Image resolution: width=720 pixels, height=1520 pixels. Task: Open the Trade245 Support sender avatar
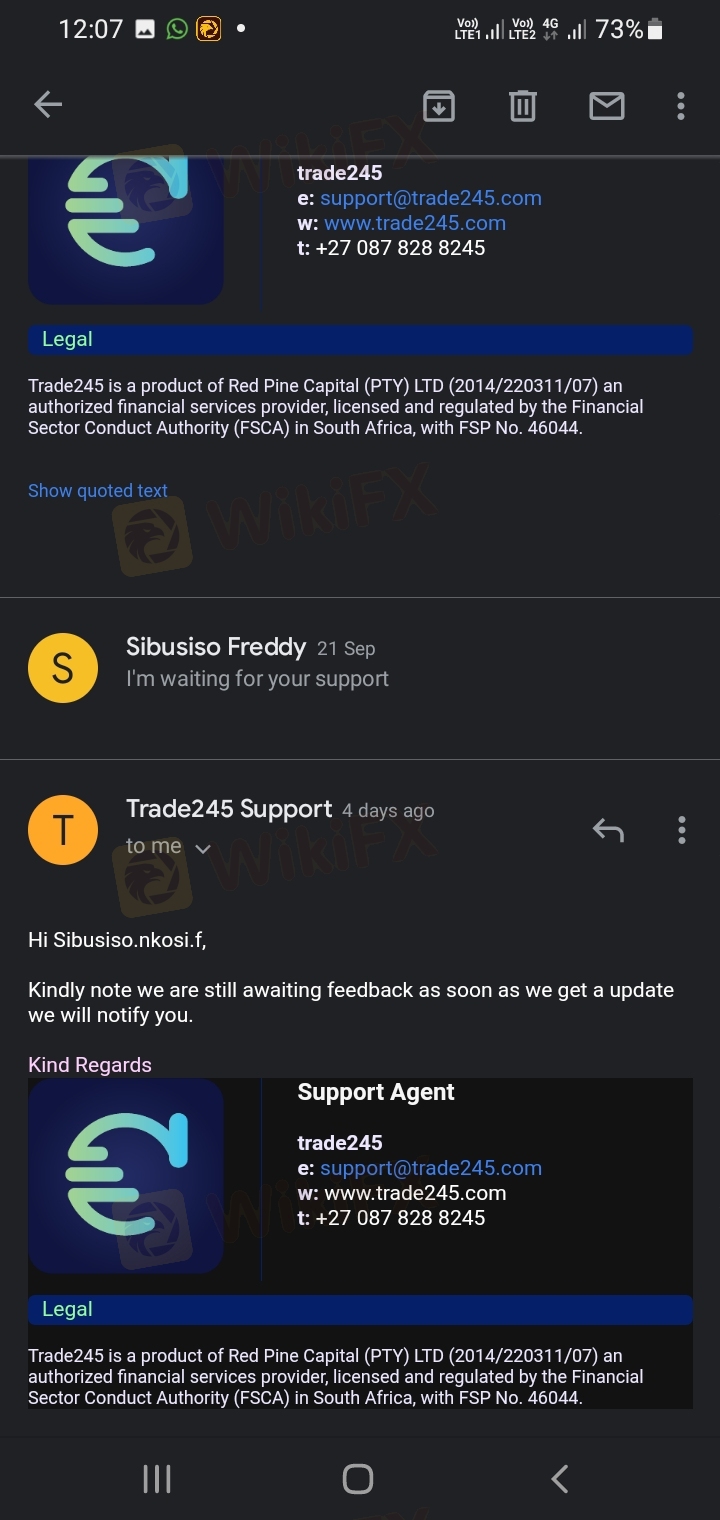pos(63,829)
